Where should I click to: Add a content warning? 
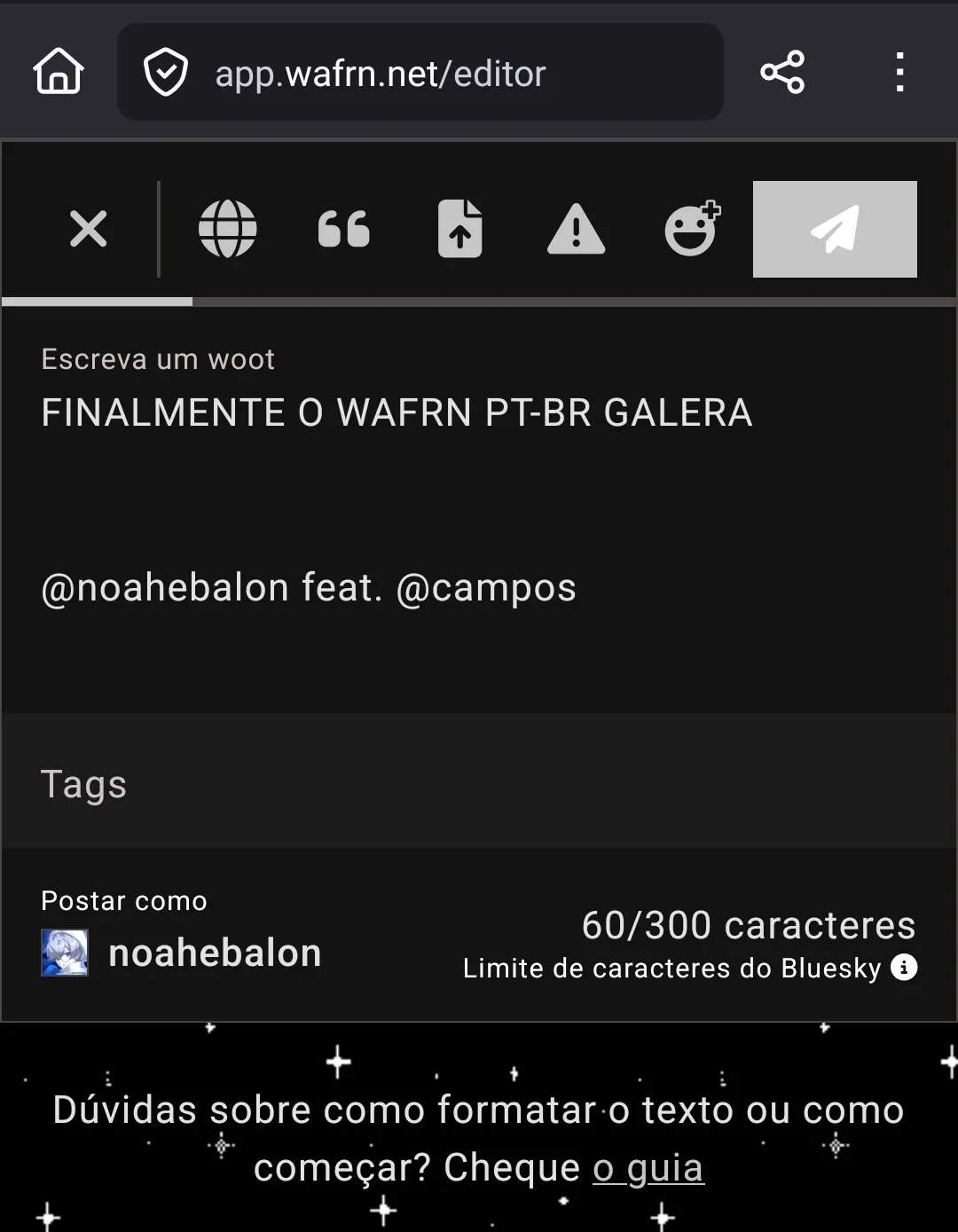(x=576, y=229)
